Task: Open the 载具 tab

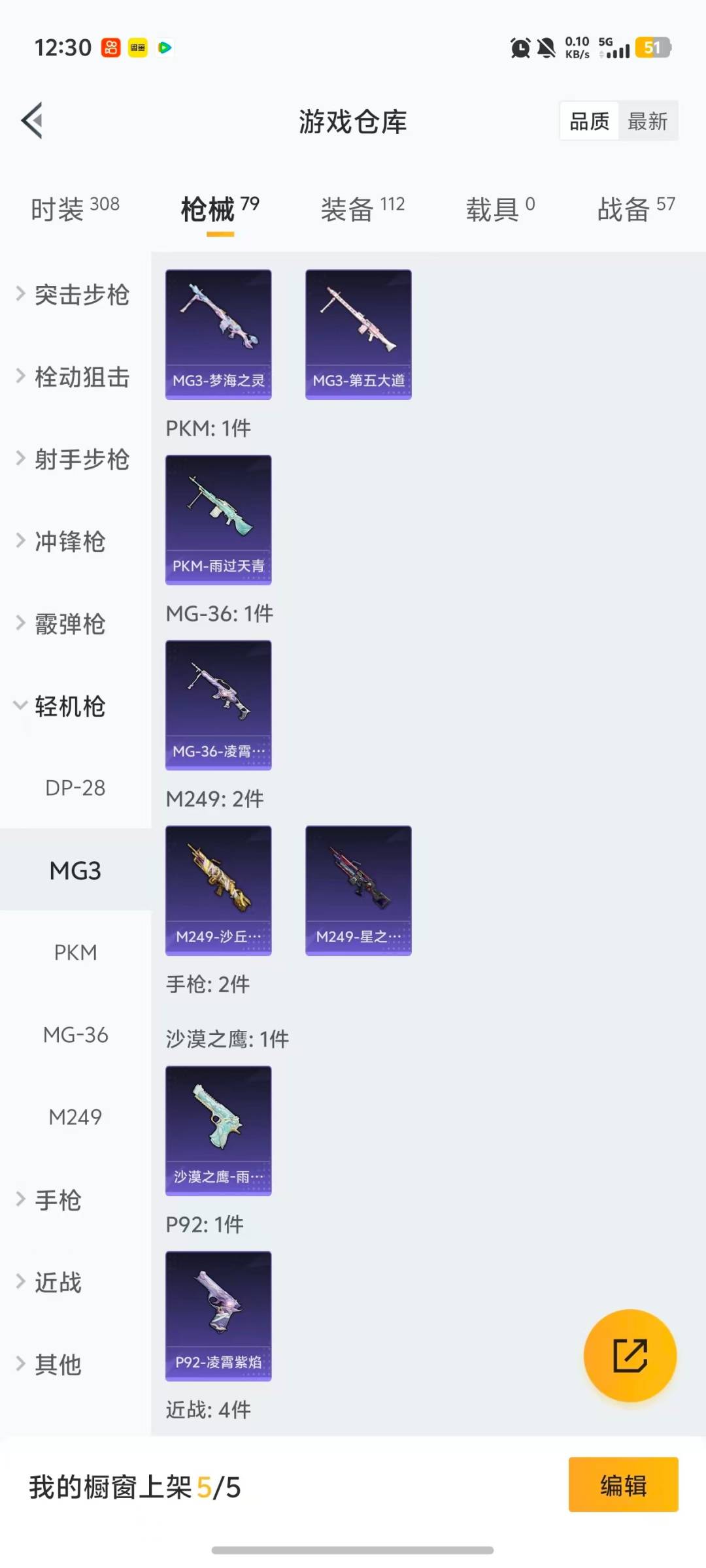Action: click(x=500, y=209)
